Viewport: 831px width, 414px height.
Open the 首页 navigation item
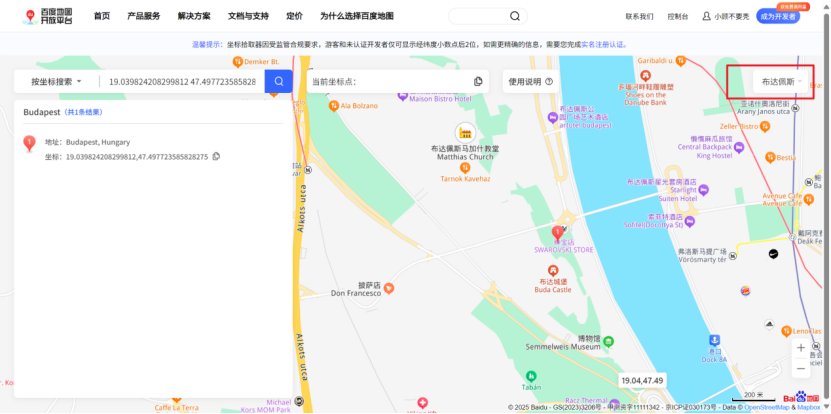[x=102, y=16]
